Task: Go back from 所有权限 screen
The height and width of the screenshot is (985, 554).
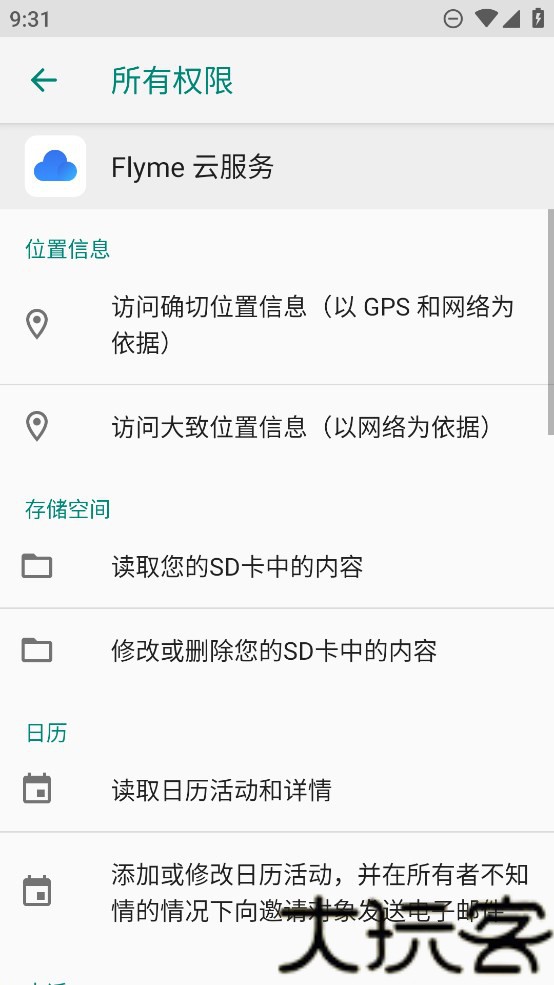Action: [x=44, y=80]
